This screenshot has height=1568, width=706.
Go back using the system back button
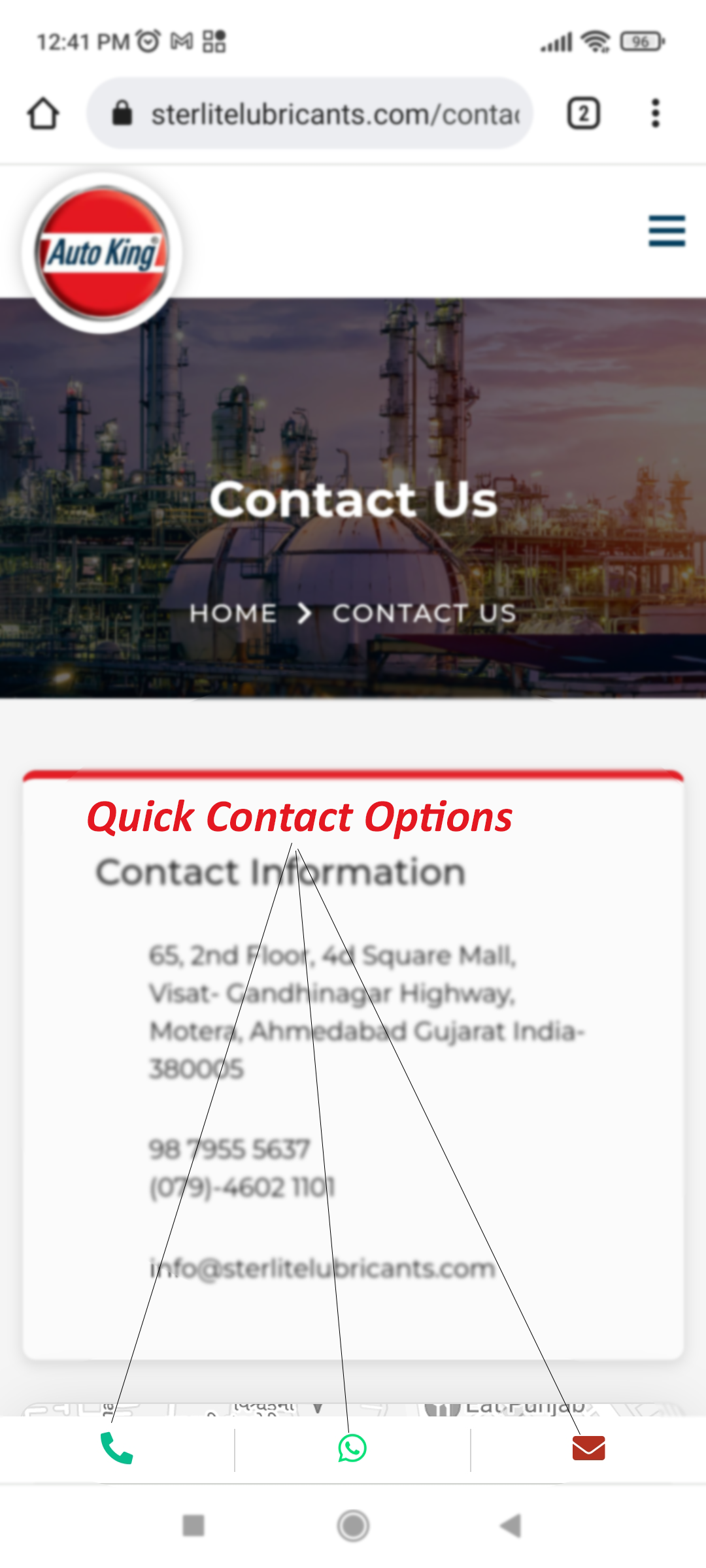511,1526
